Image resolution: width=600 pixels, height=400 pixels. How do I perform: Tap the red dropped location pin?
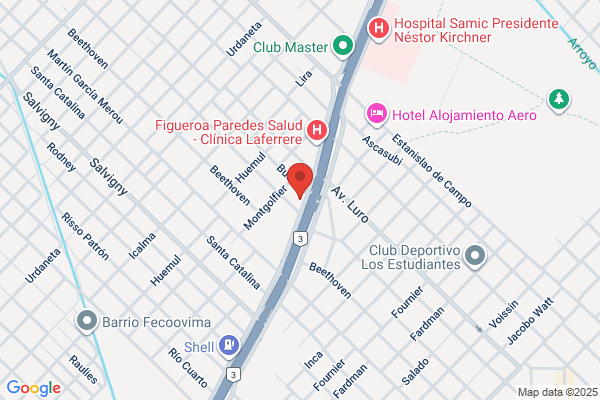300,180
